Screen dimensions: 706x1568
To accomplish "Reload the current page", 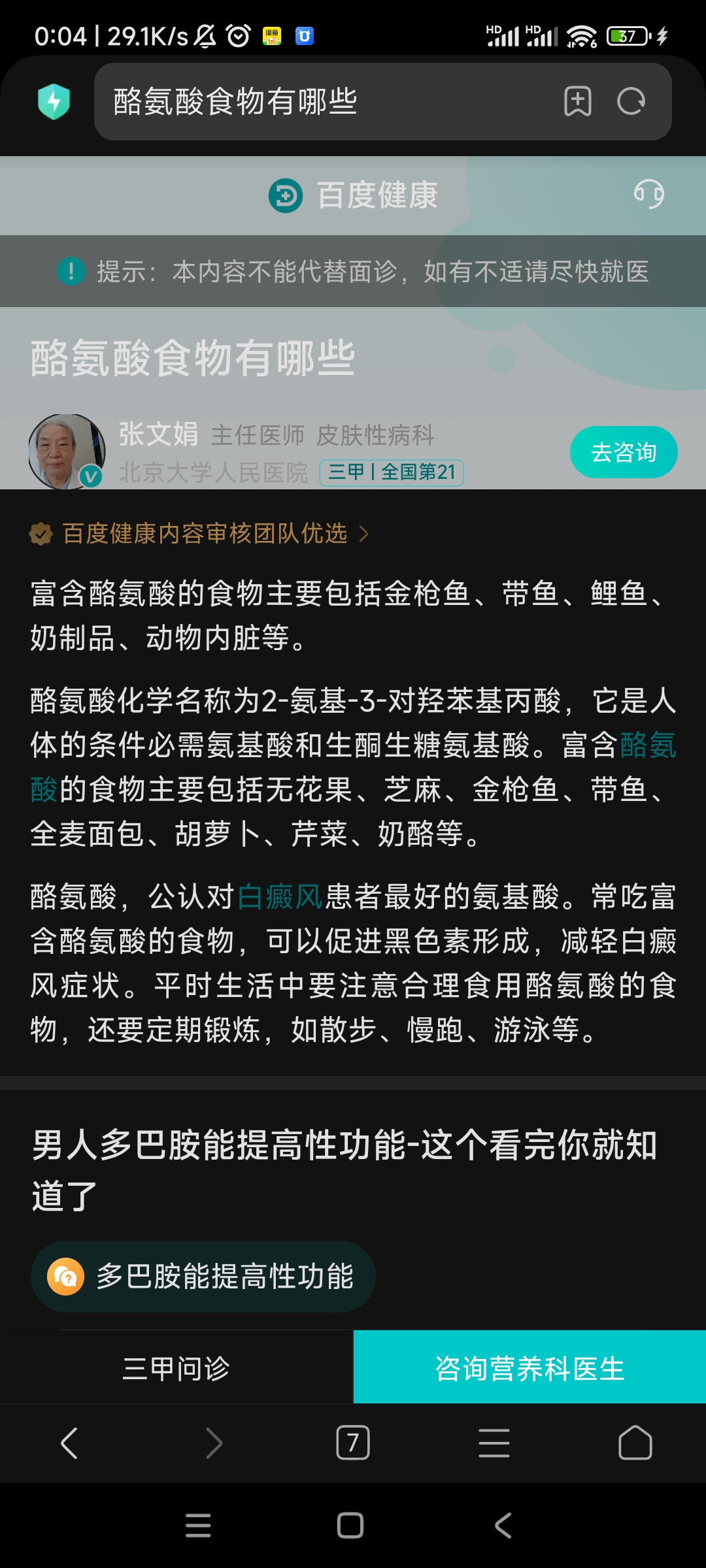I will (631, 101).
